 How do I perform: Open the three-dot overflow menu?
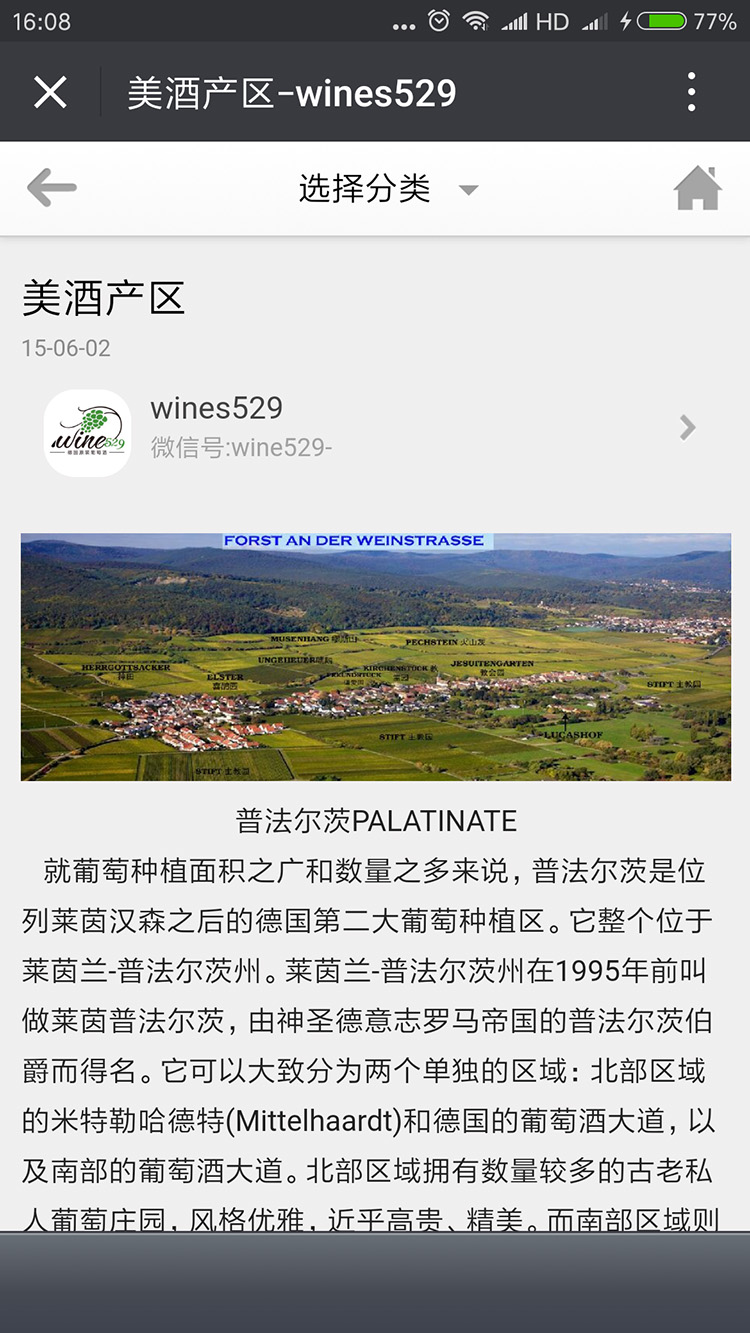[x=691, y=93]
